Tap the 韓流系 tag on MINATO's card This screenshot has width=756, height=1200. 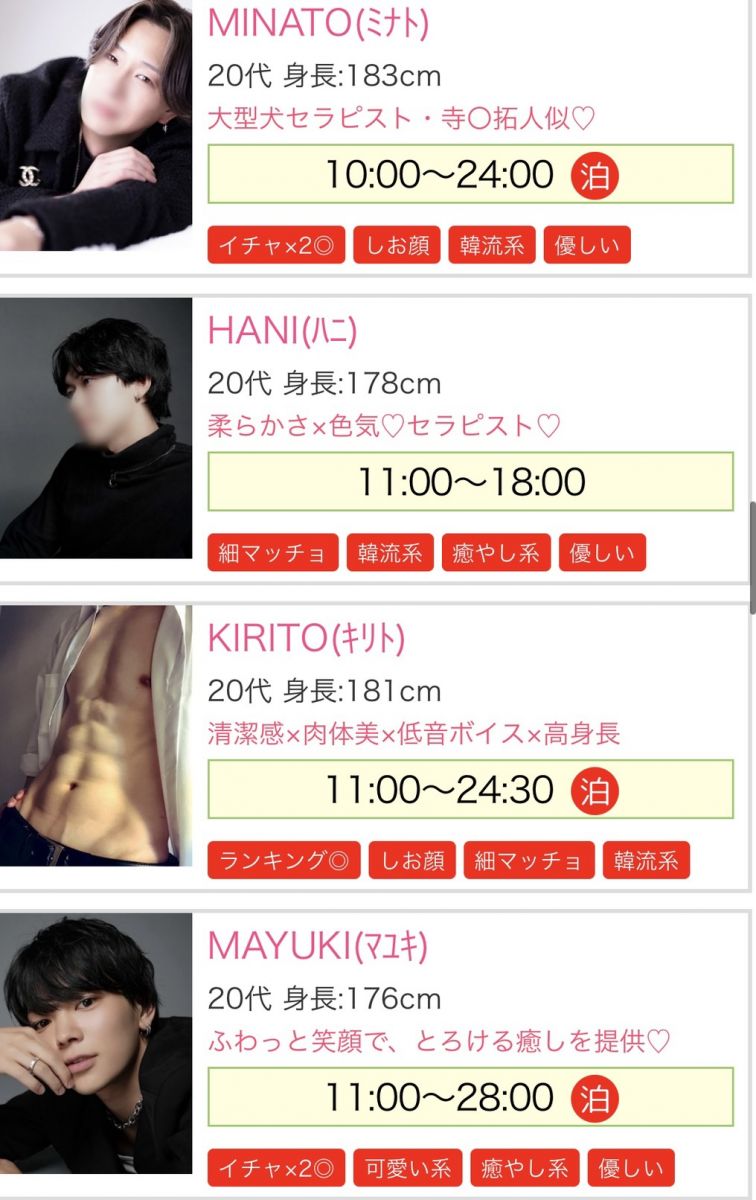tap(492, 245)
